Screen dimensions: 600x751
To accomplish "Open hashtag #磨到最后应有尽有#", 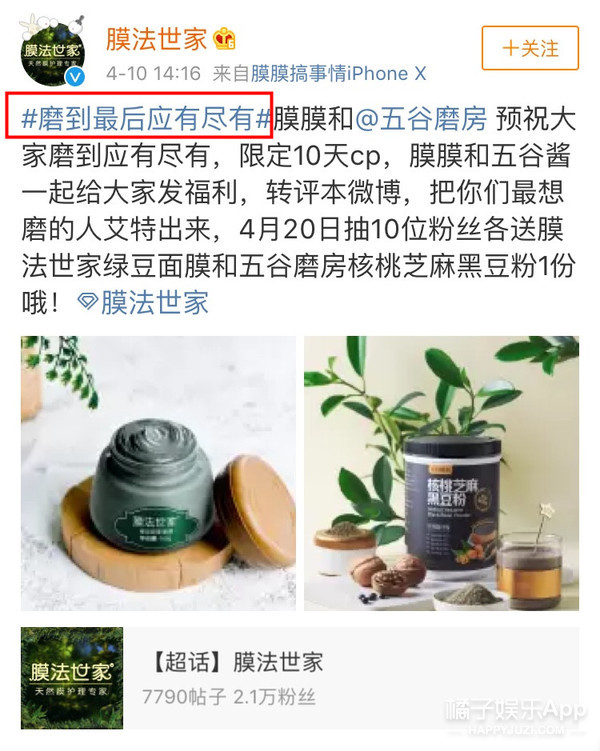I will click(144, 120).
